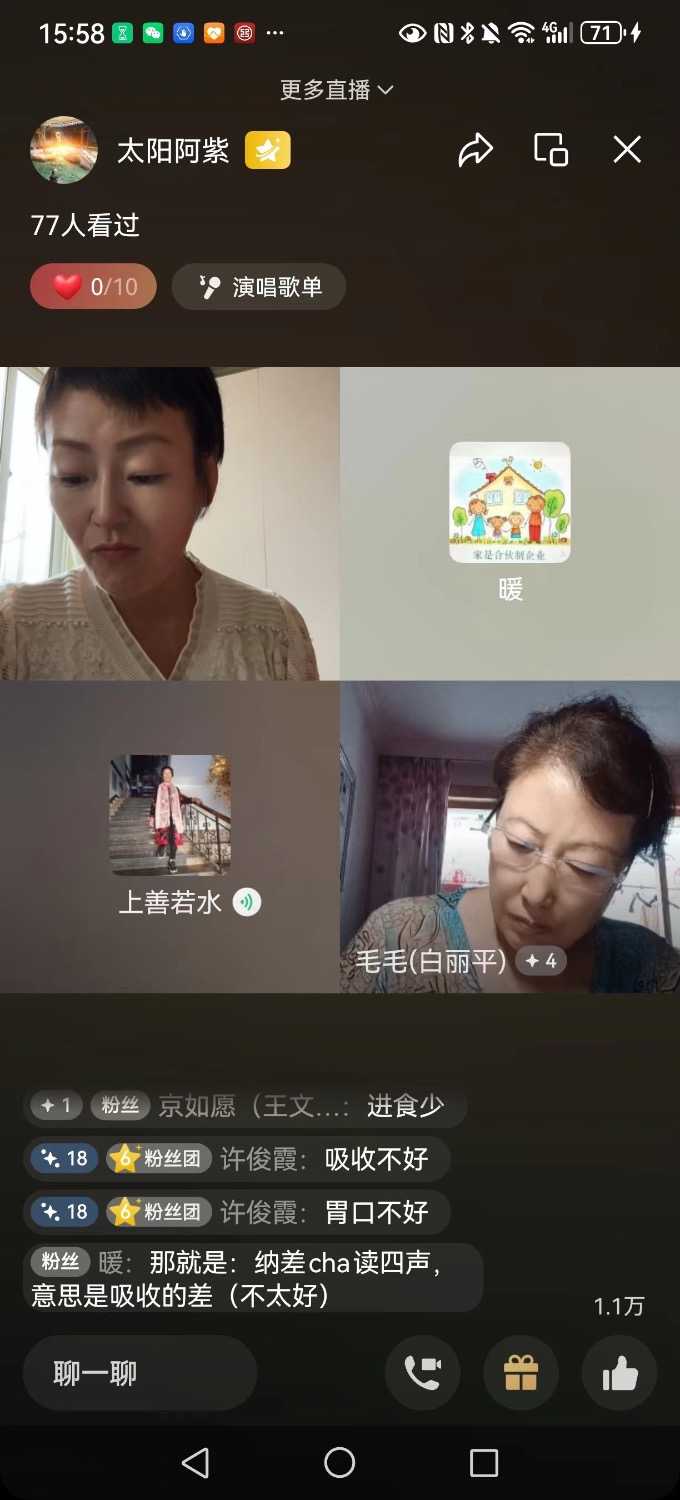Go back with system back button
The image size is (680, 1500).
(x=196, y=1463)
